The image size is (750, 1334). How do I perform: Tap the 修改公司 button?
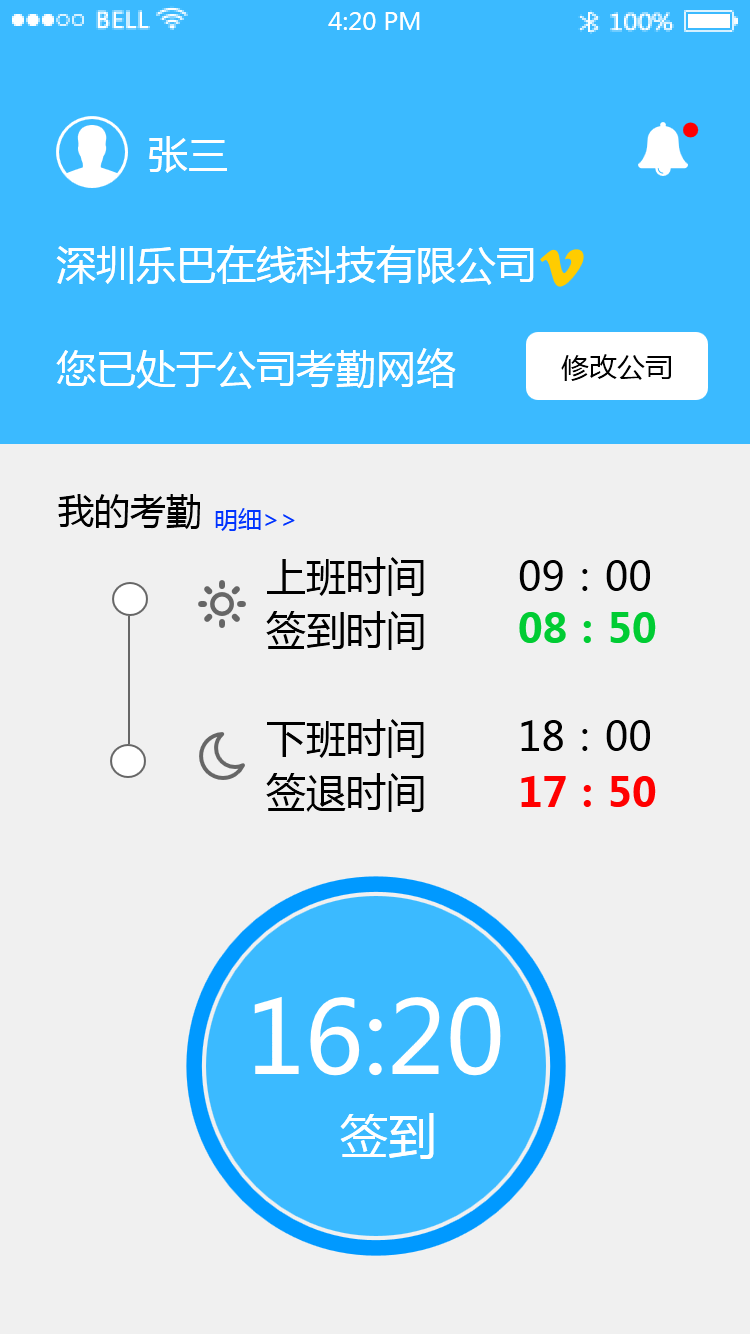(x=616, y=367)
